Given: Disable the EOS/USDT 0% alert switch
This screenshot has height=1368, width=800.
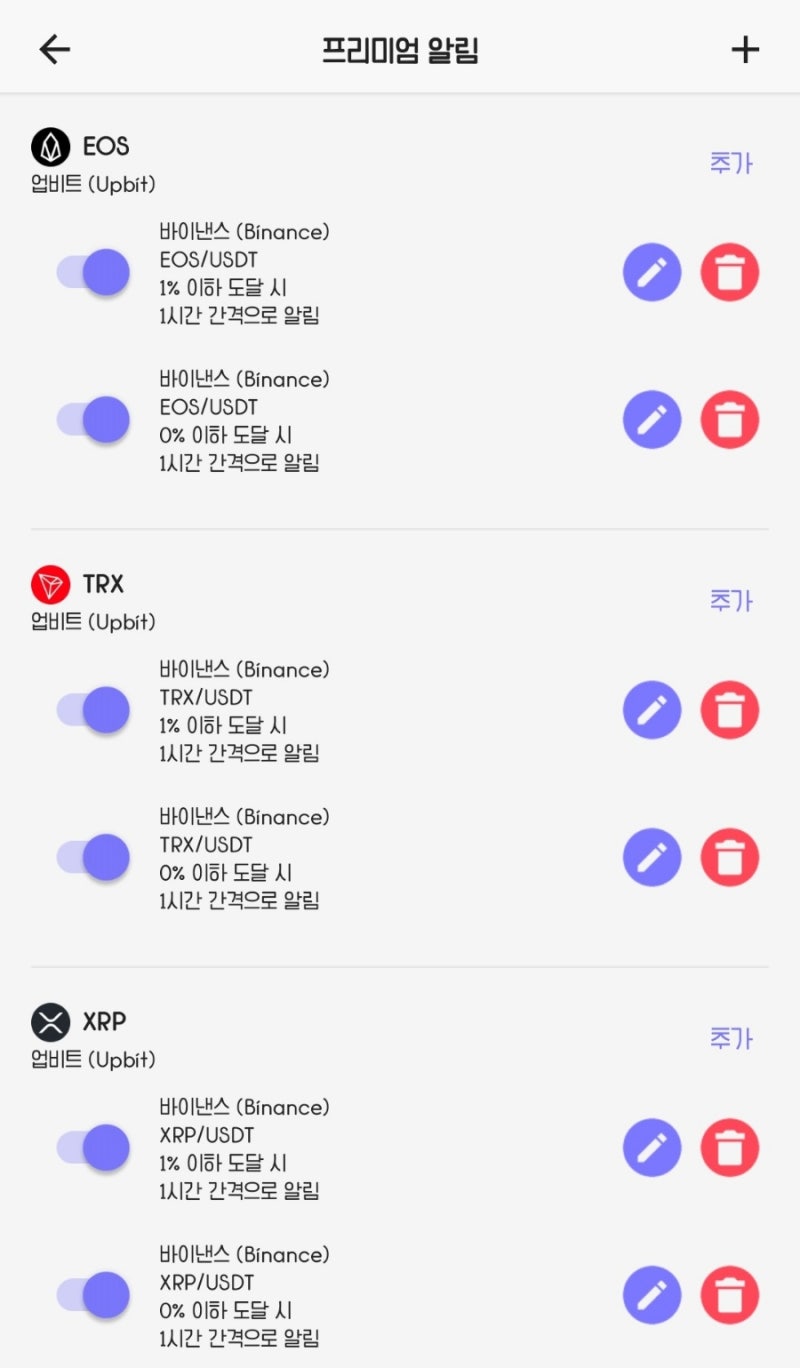Looking at the screenshot, I should 95,419.
